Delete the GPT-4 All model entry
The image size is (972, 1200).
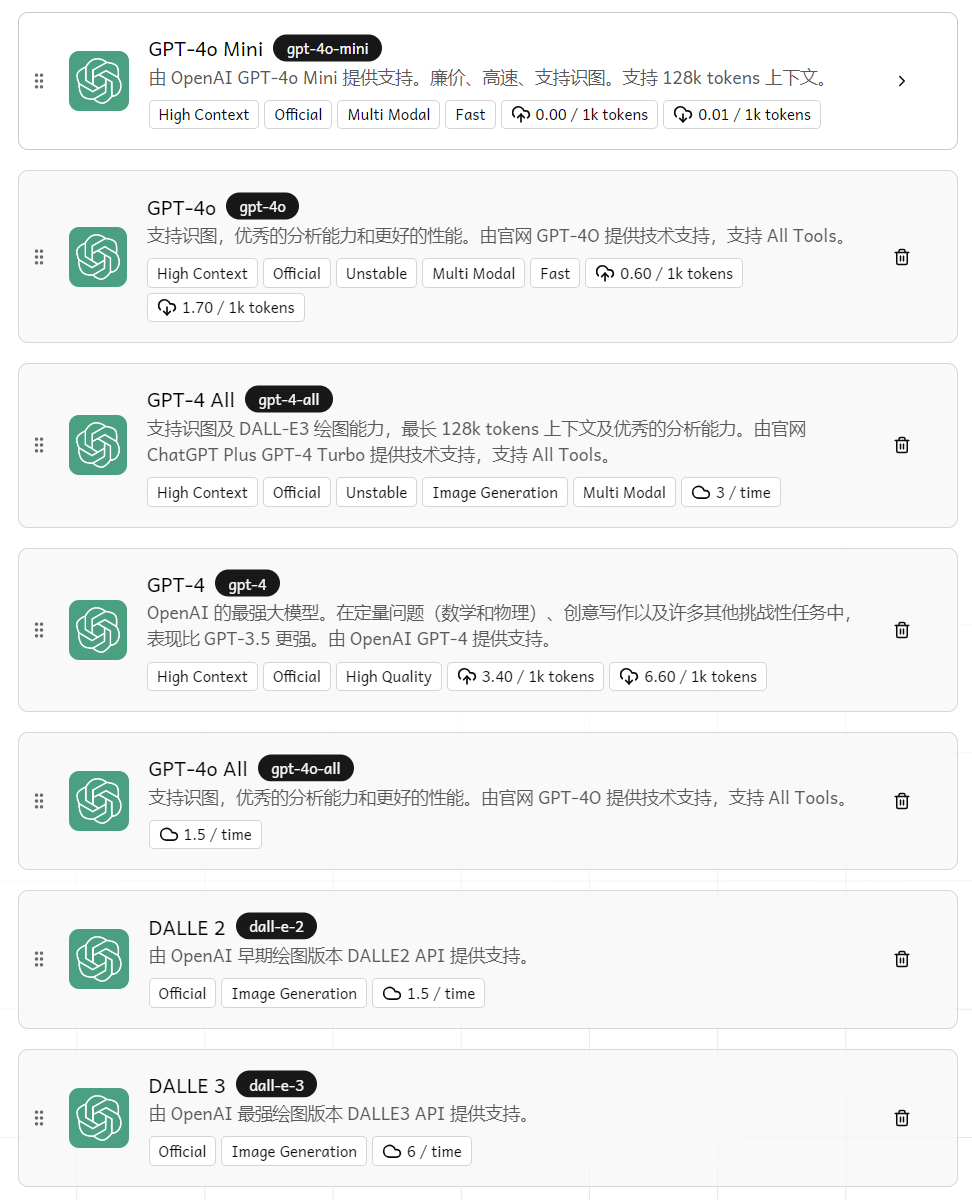pyautogui.click(x=901, y=445)
